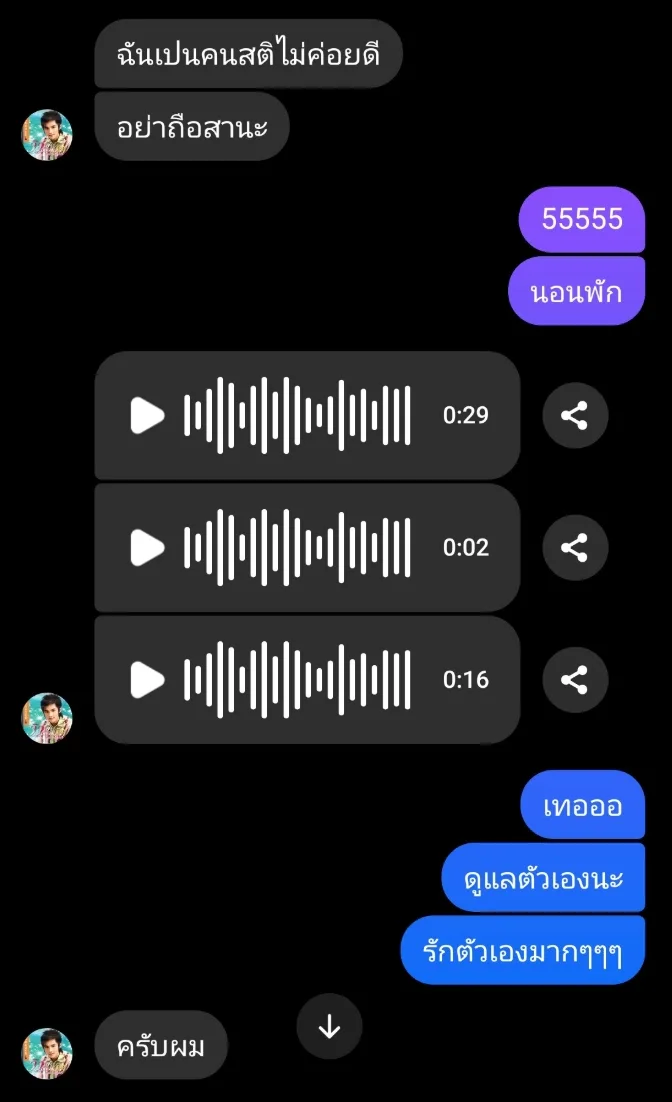Share the 0:02 voice message

tap(574, 547)
